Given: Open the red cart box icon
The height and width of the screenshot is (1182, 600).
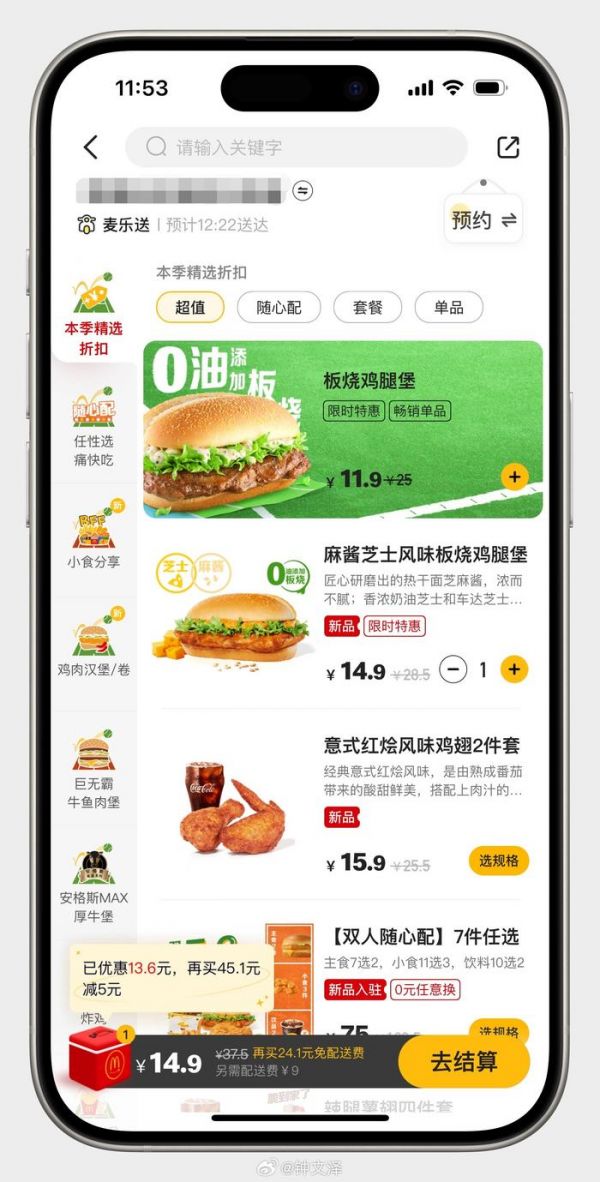Looking at the screenshot, I should [100, 1056].
